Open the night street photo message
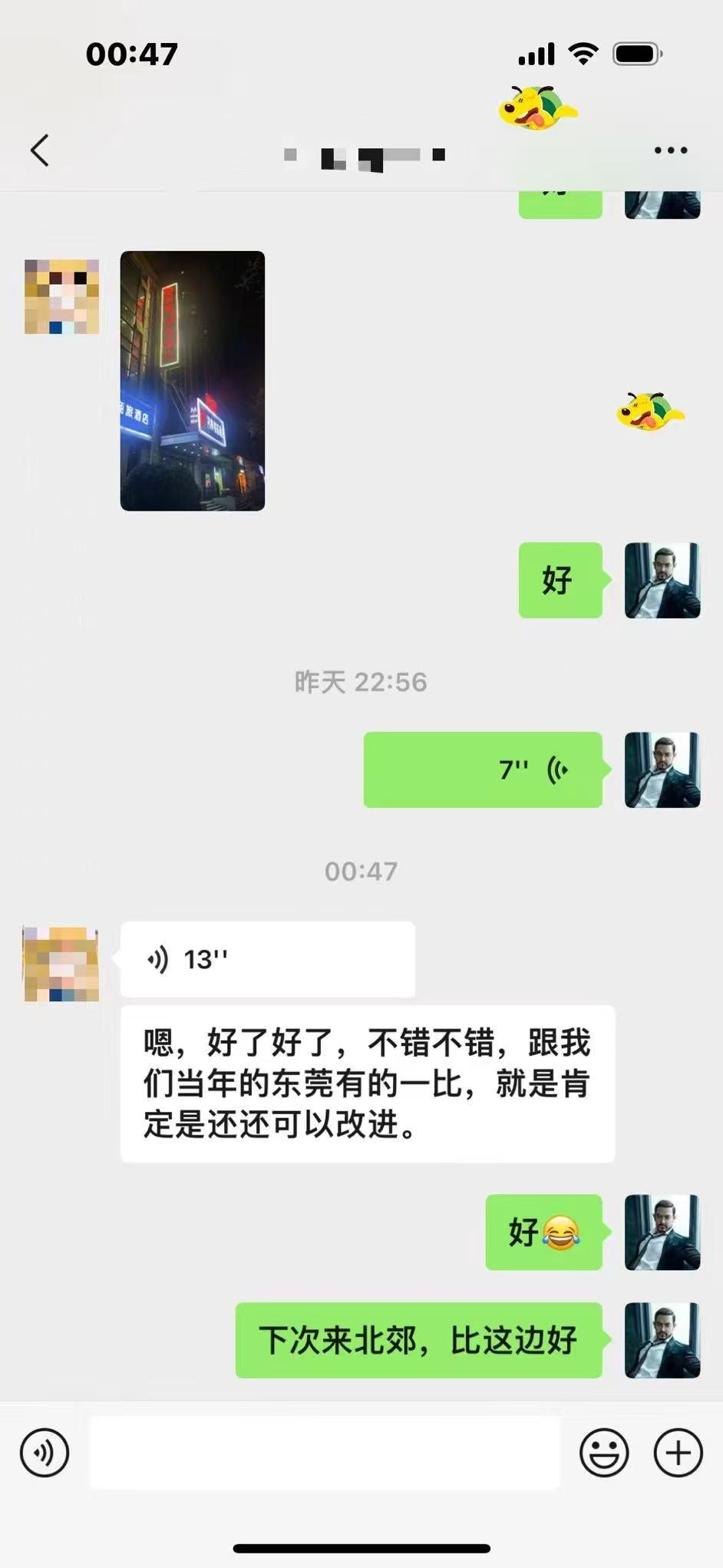Screen dimensions: 723x1568 193,381
